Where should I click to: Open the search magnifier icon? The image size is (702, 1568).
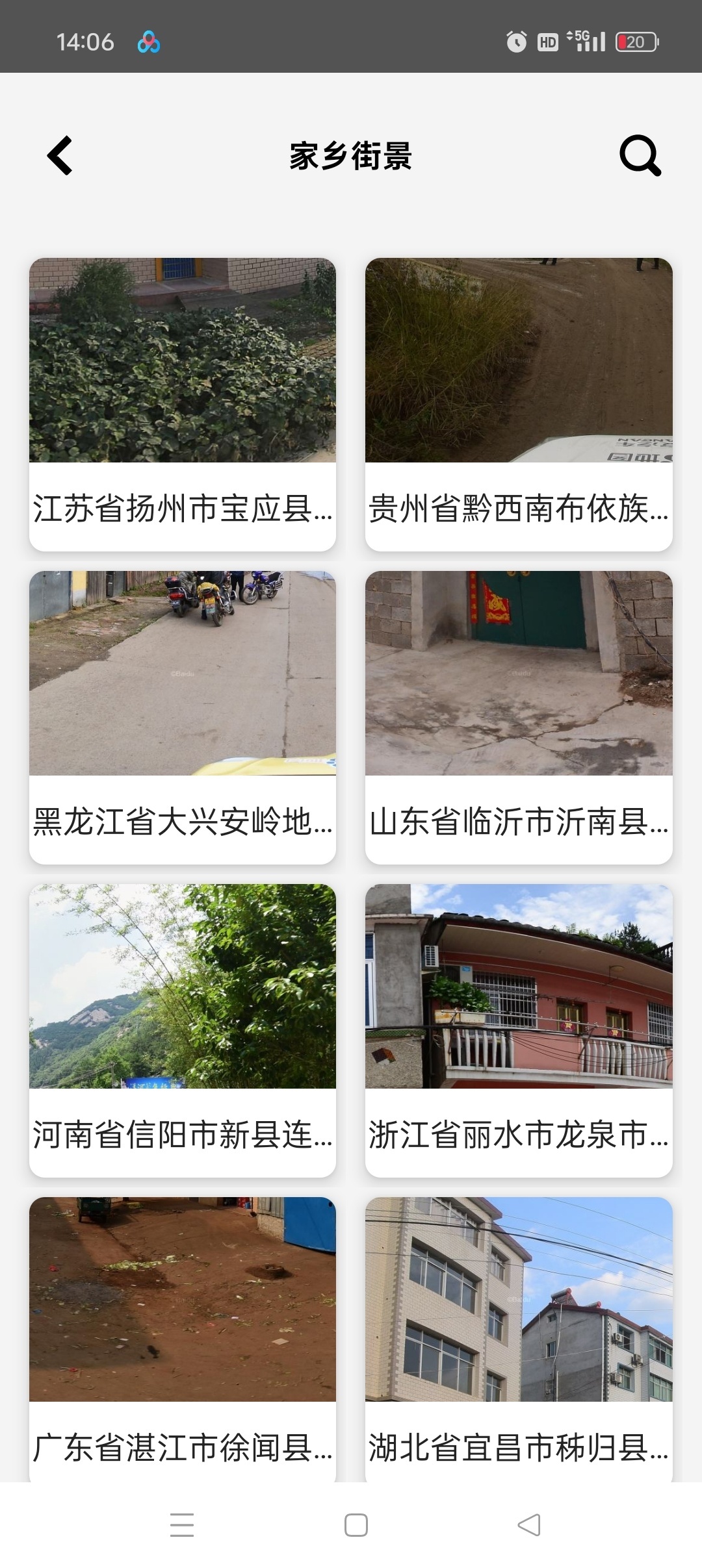tap(640, 156)
